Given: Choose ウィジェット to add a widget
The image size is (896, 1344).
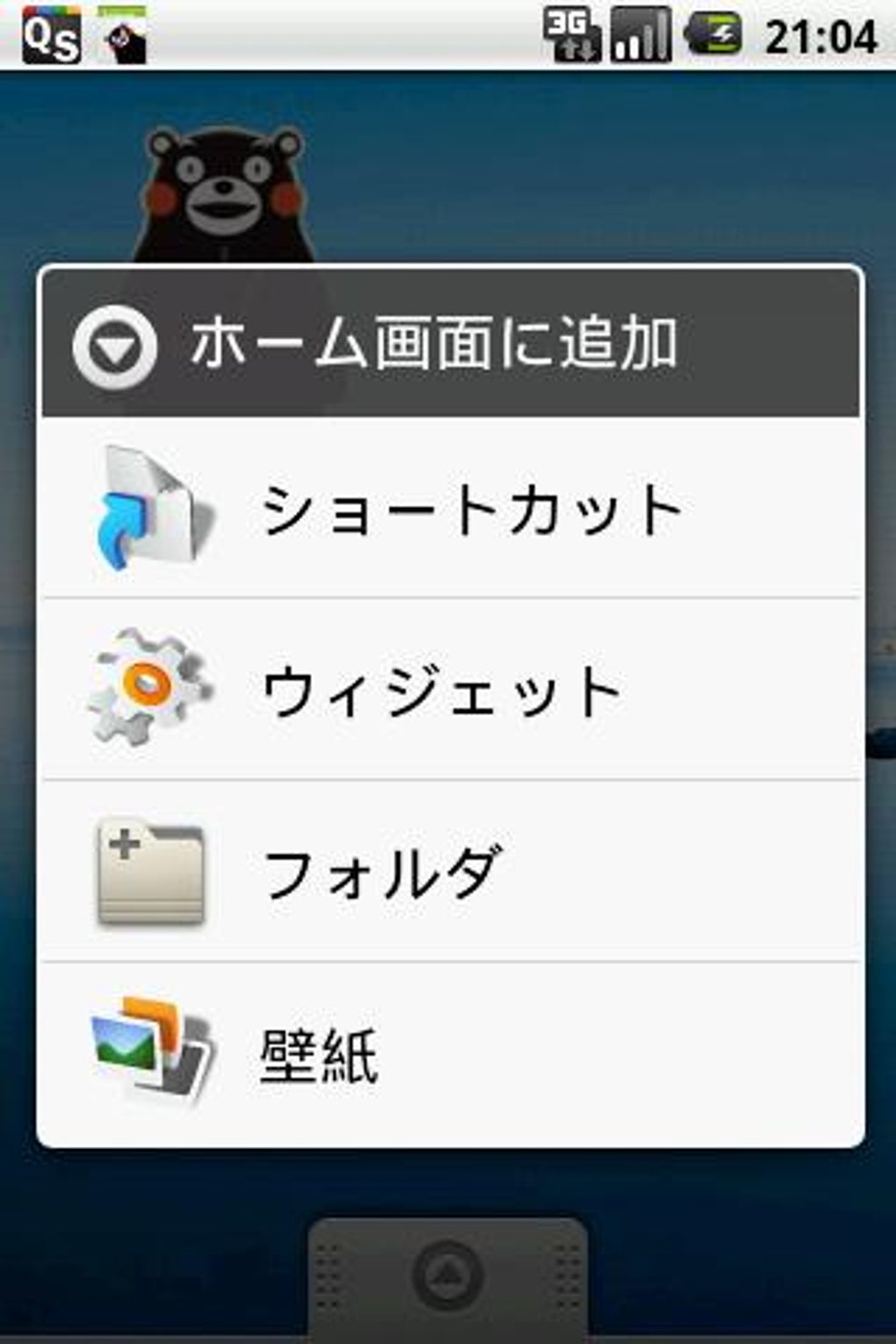Looking at the screenshot, I should coord(450,690).
